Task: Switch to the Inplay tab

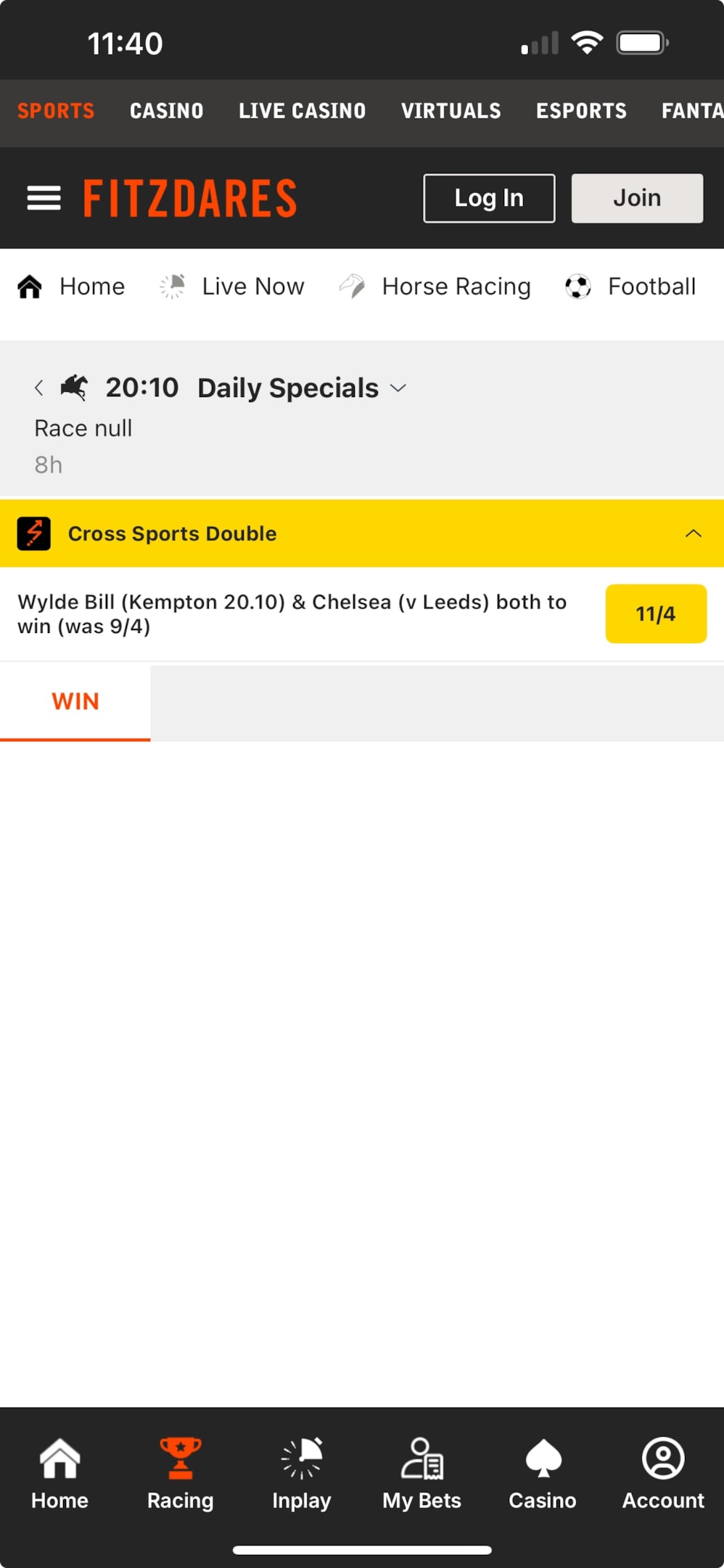Action: [301, 1474]
